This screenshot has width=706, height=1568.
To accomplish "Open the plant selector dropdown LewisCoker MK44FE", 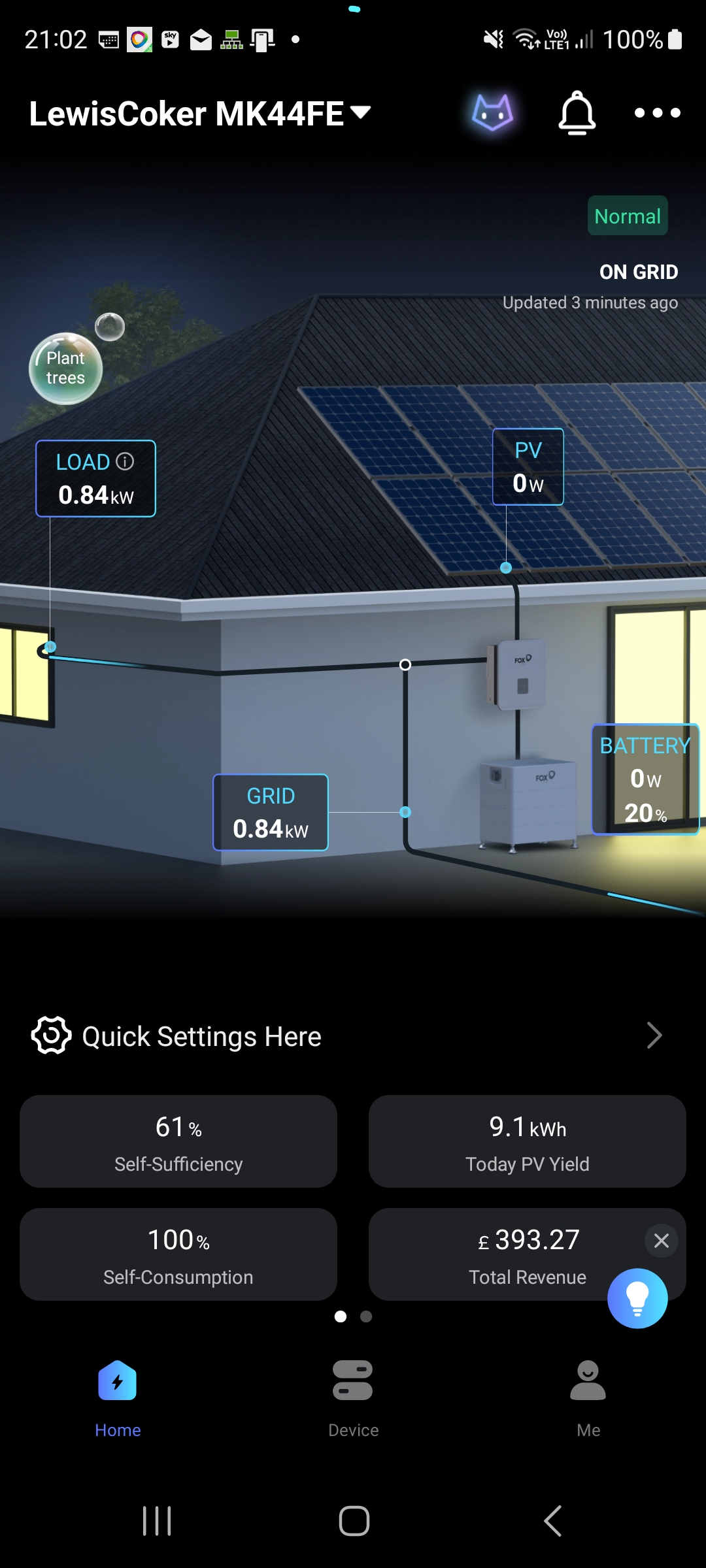I will (x=199, y=114).
